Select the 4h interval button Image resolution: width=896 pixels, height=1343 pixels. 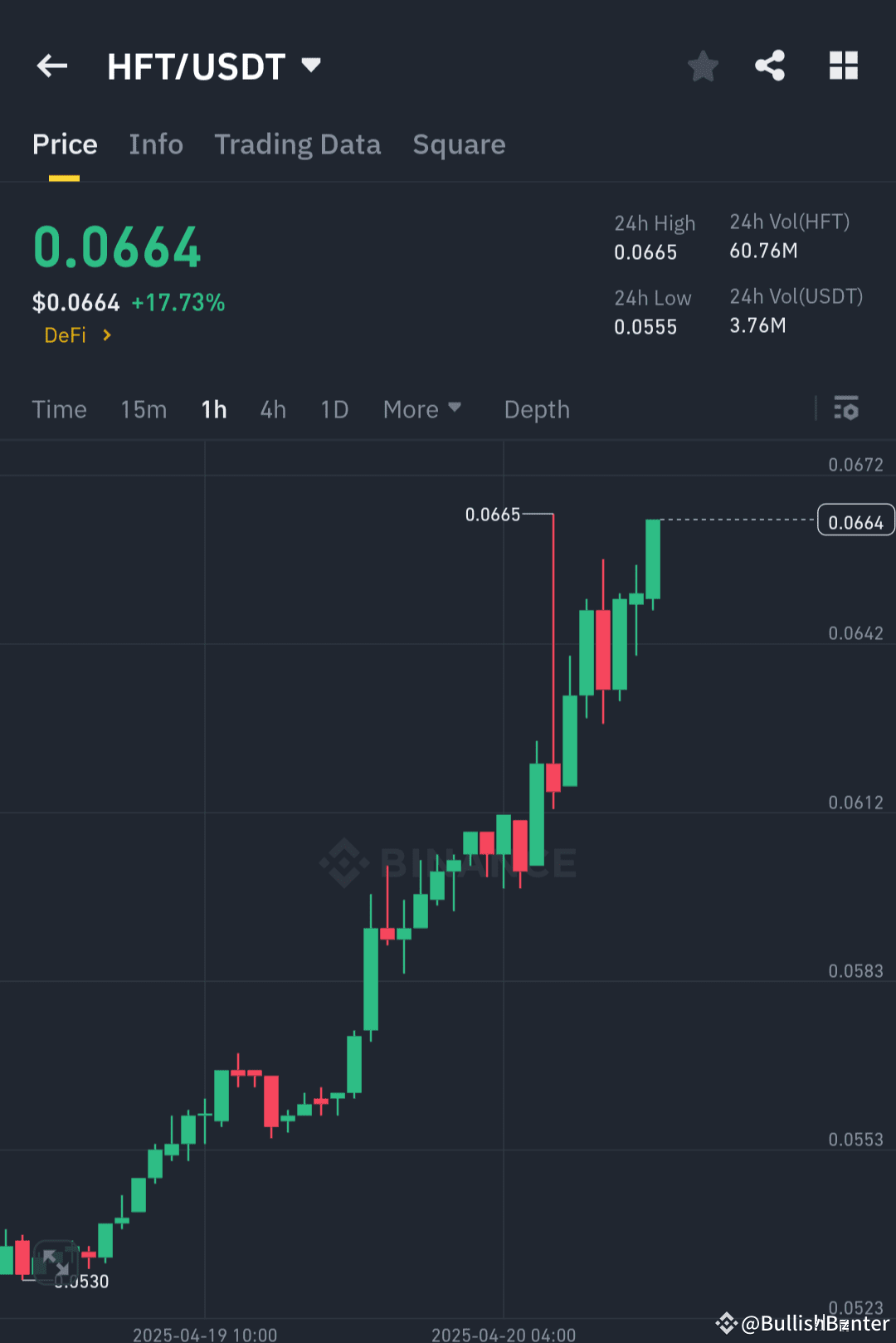point(272,409)
